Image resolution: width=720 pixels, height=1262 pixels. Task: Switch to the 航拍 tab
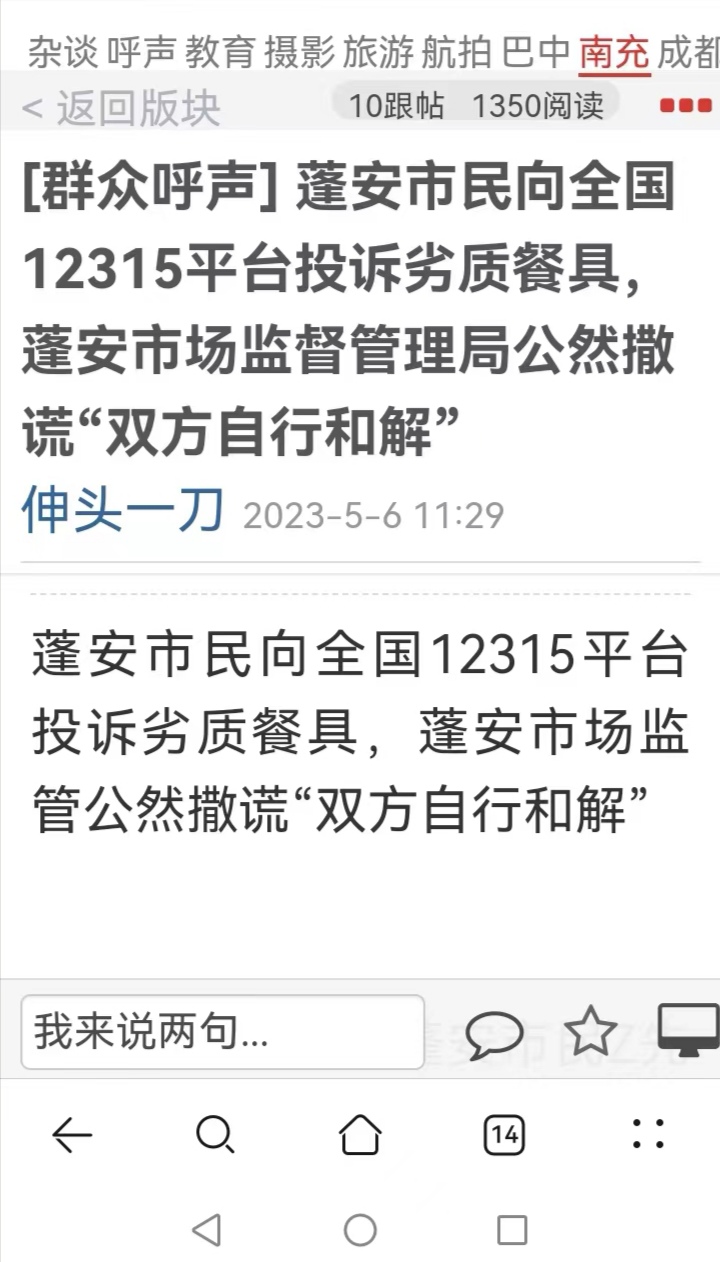(x=457, y=52)
